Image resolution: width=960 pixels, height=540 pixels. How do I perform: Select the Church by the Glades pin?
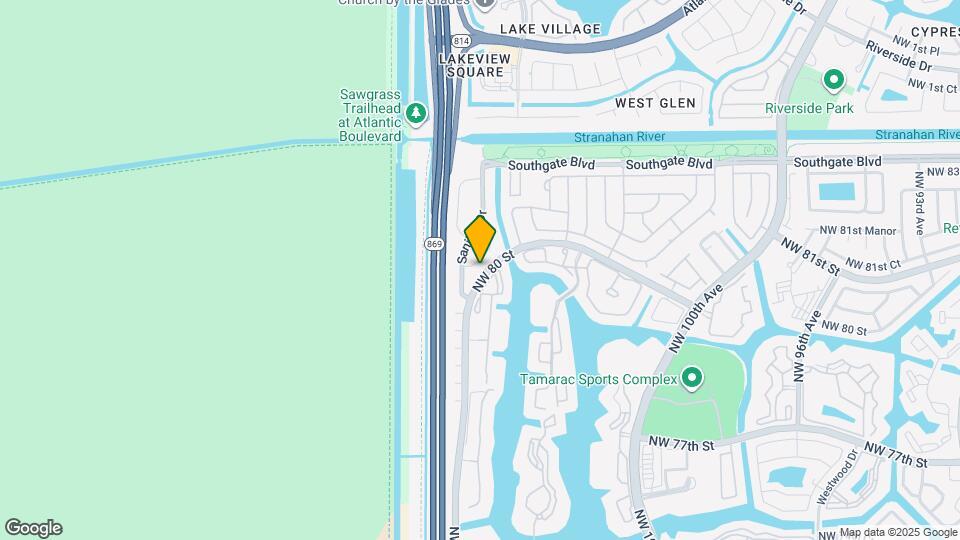485,4
